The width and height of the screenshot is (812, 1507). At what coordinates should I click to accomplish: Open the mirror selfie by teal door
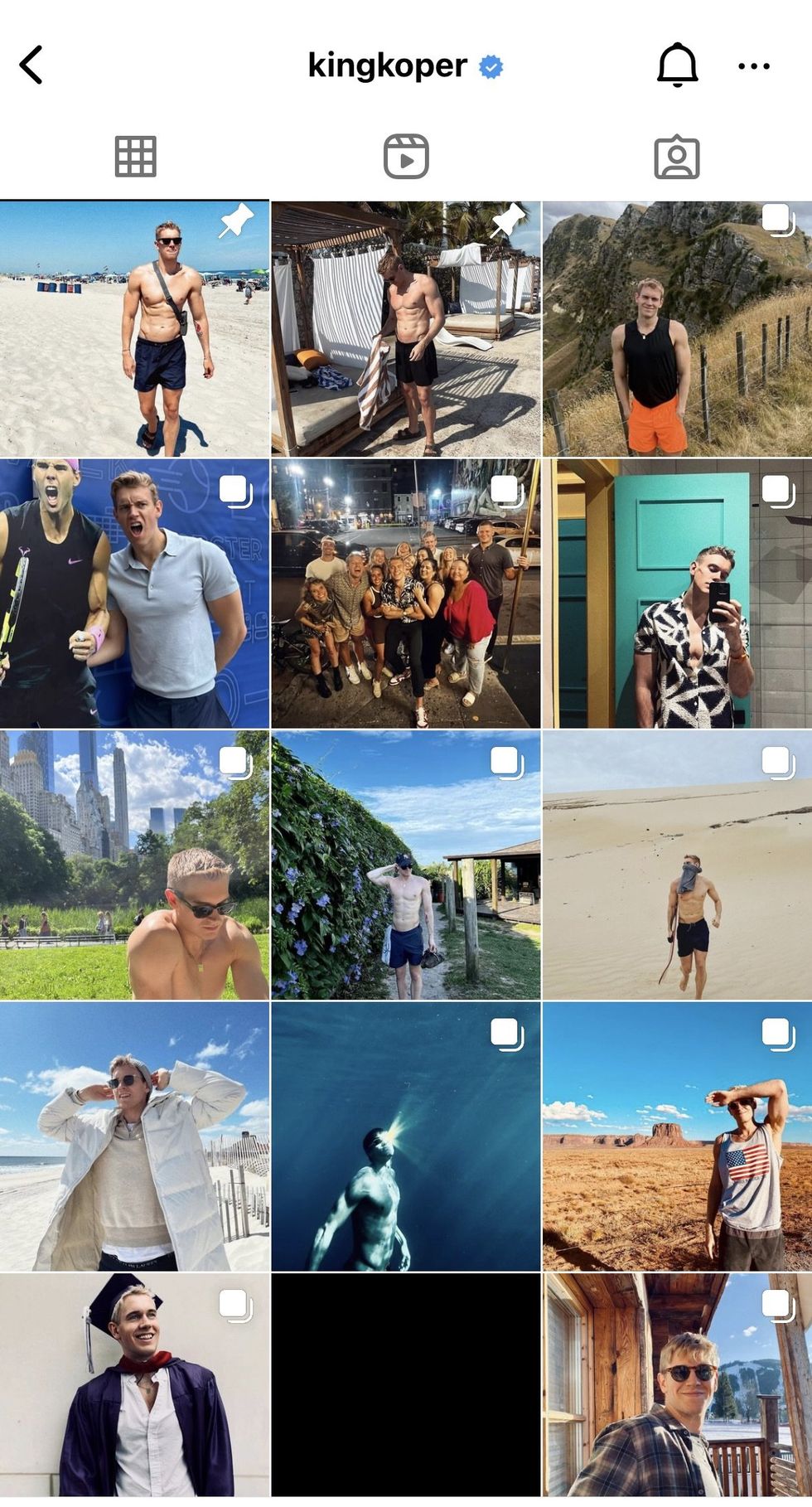[677, 594]
